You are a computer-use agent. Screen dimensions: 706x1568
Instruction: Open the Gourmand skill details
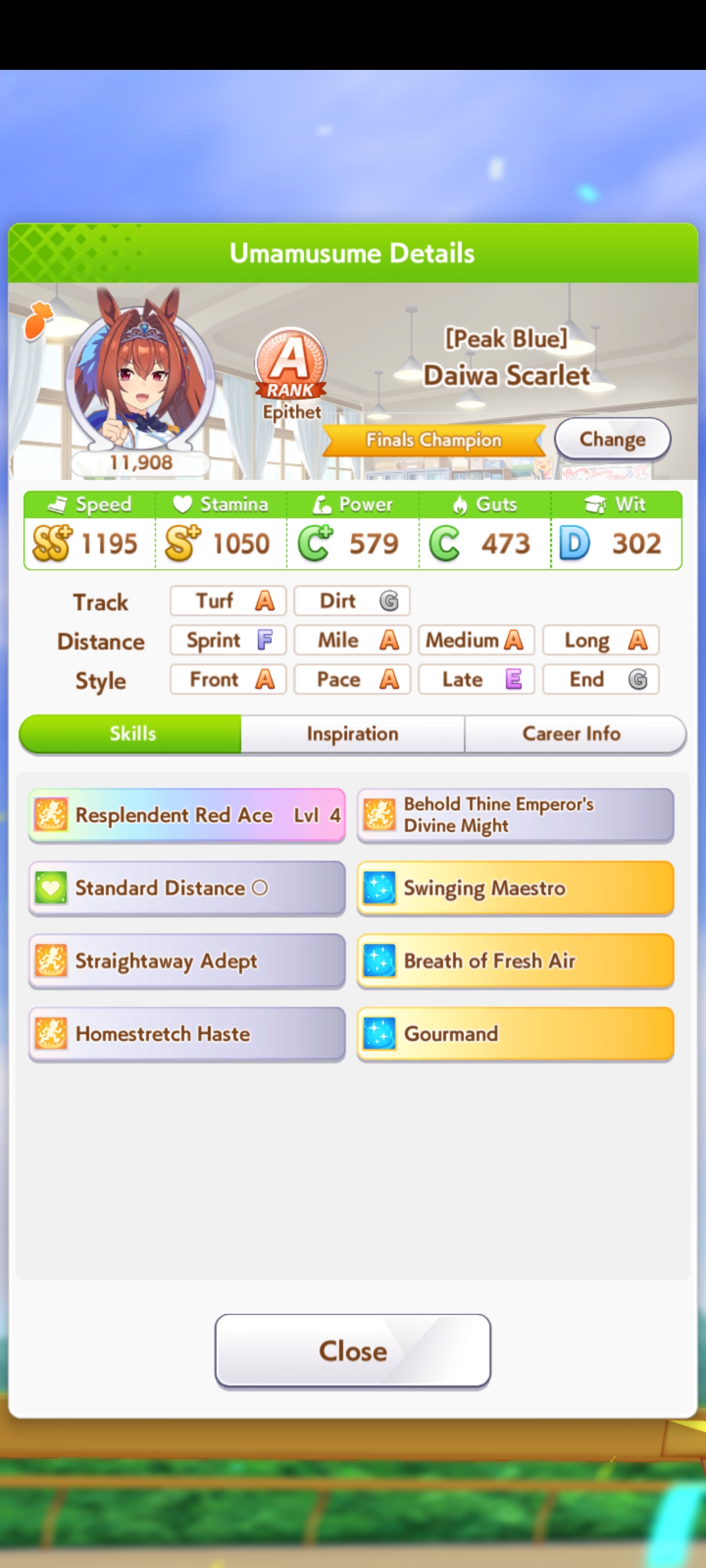(515, 1034)
